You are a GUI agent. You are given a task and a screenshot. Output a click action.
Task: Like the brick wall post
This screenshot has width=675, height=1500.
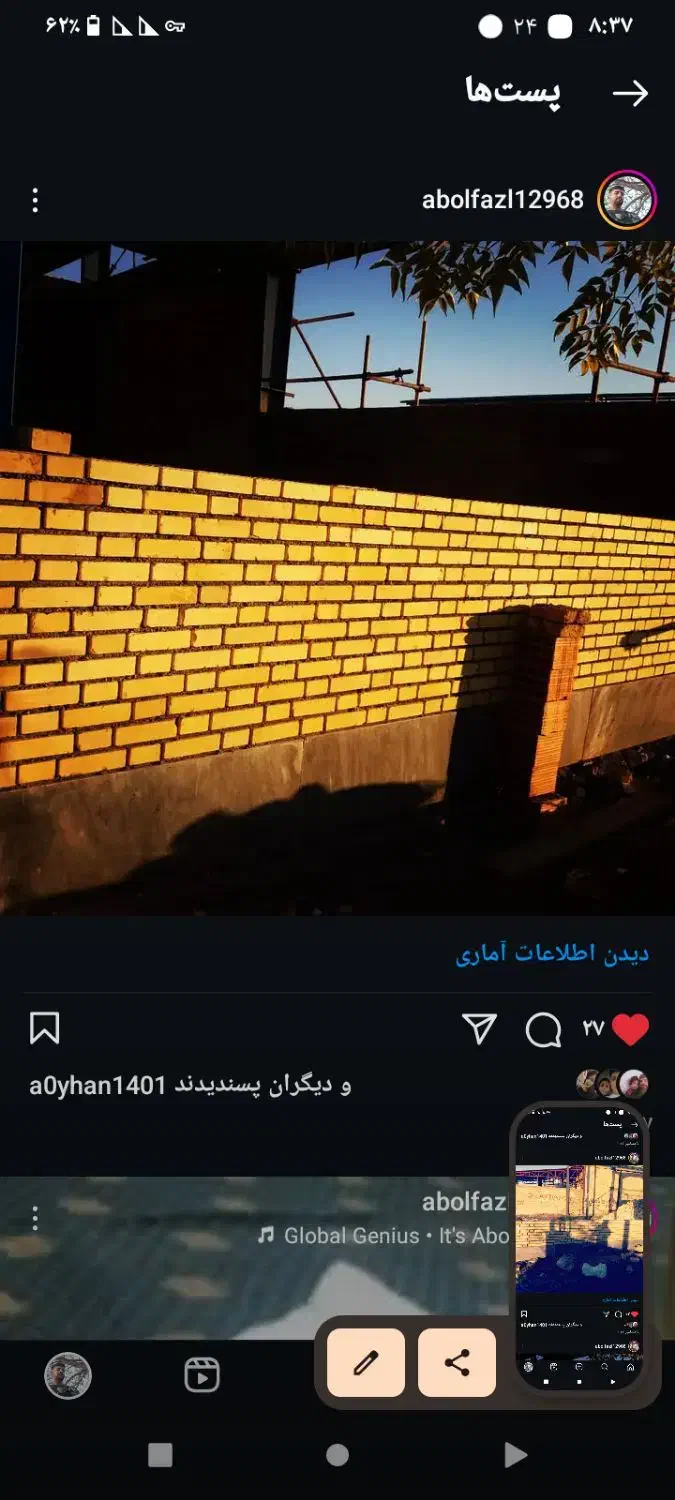[630, 1029]
